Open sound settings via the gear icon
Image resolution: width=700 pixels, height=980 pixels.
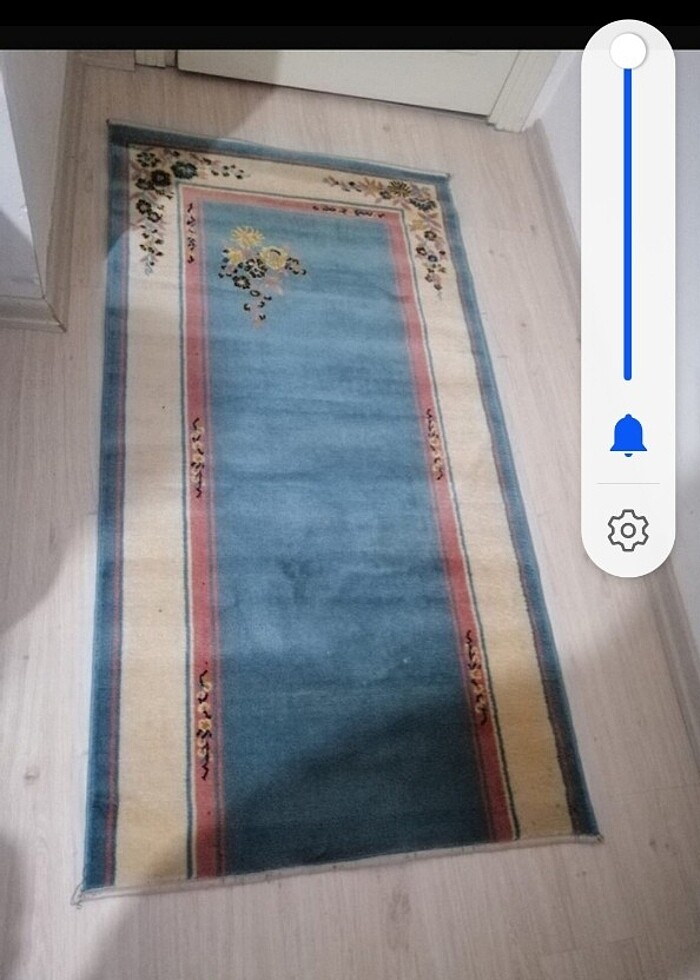(628, 530)
